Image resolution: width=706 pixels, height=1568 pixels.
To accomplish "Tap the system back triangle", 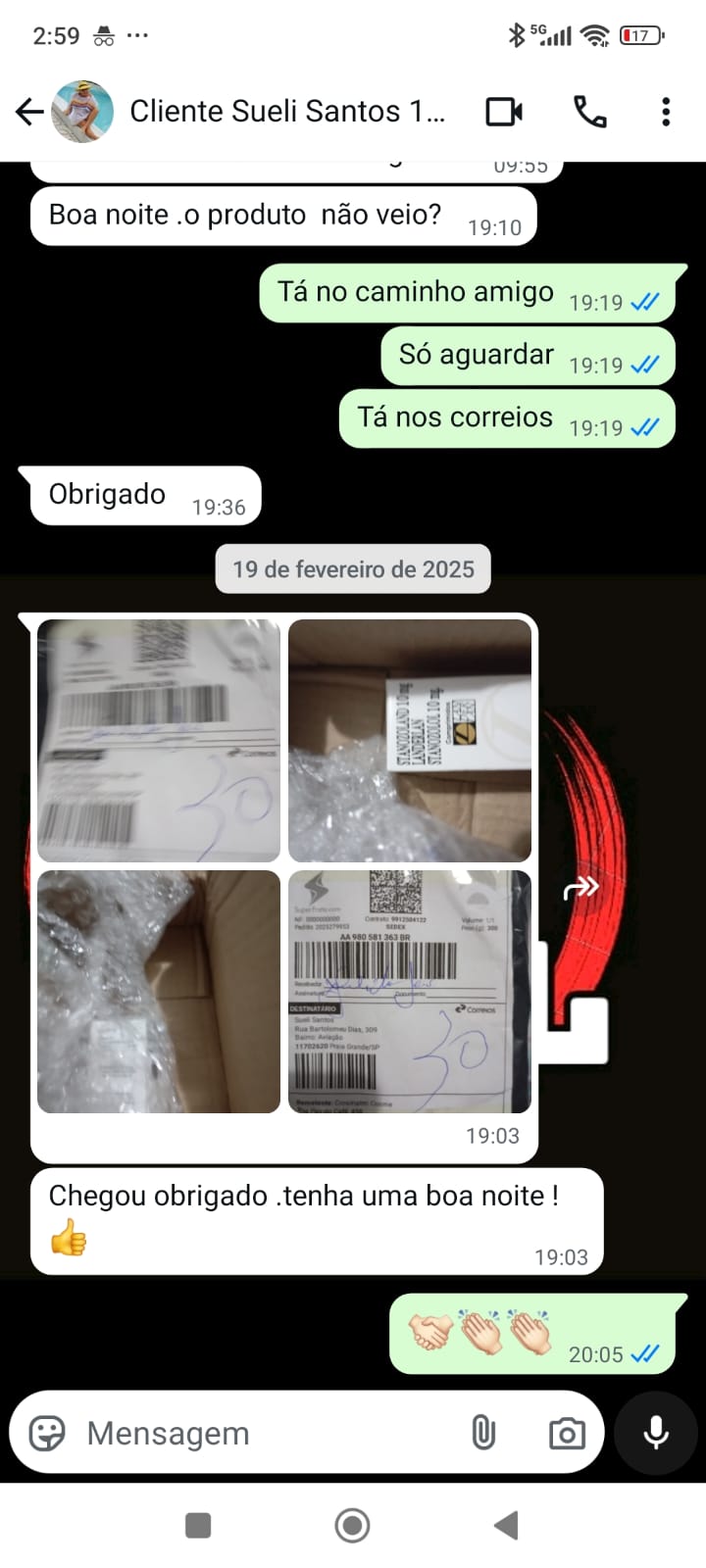I will point(506,1525).
